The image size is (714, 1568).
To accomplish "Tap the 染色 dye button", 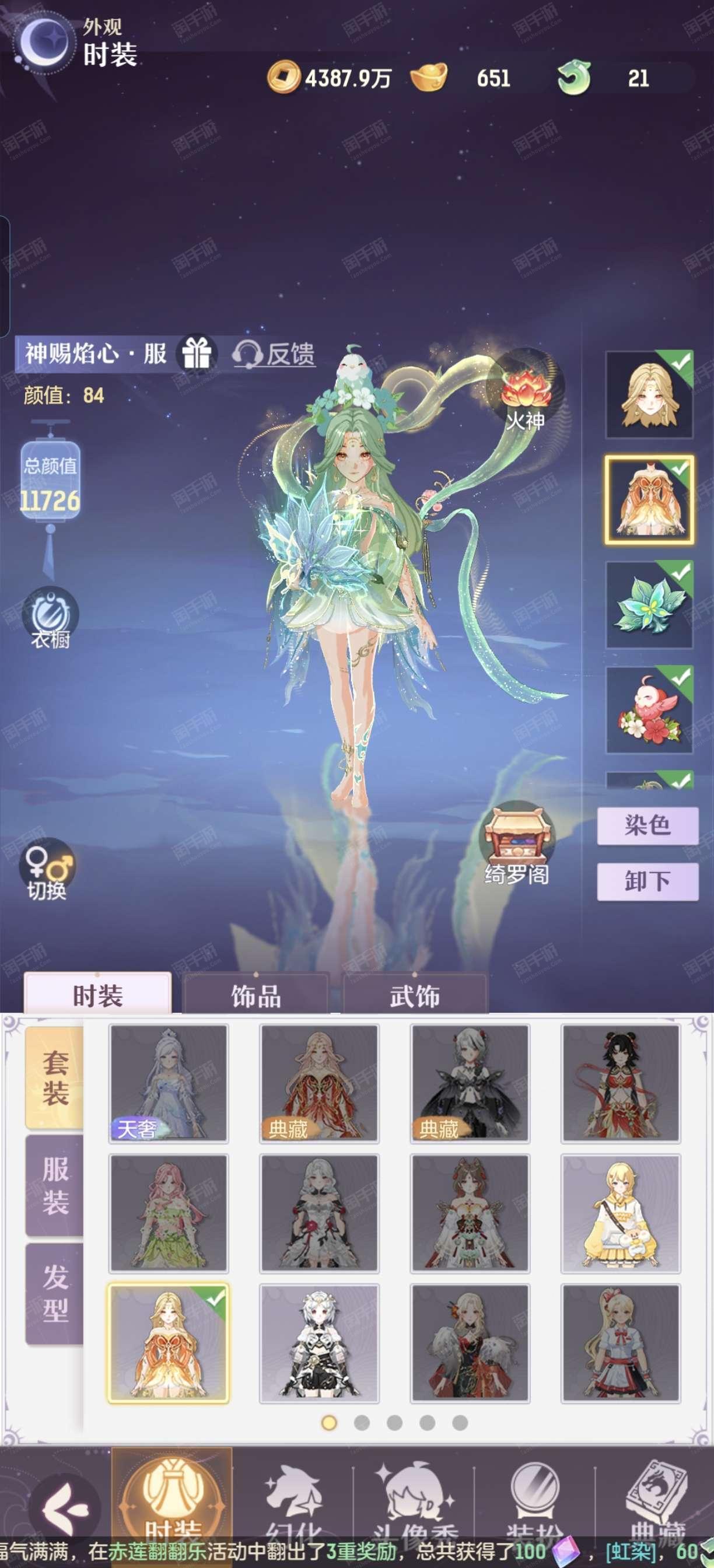I will pyautogui.click(x=647, y=825).
